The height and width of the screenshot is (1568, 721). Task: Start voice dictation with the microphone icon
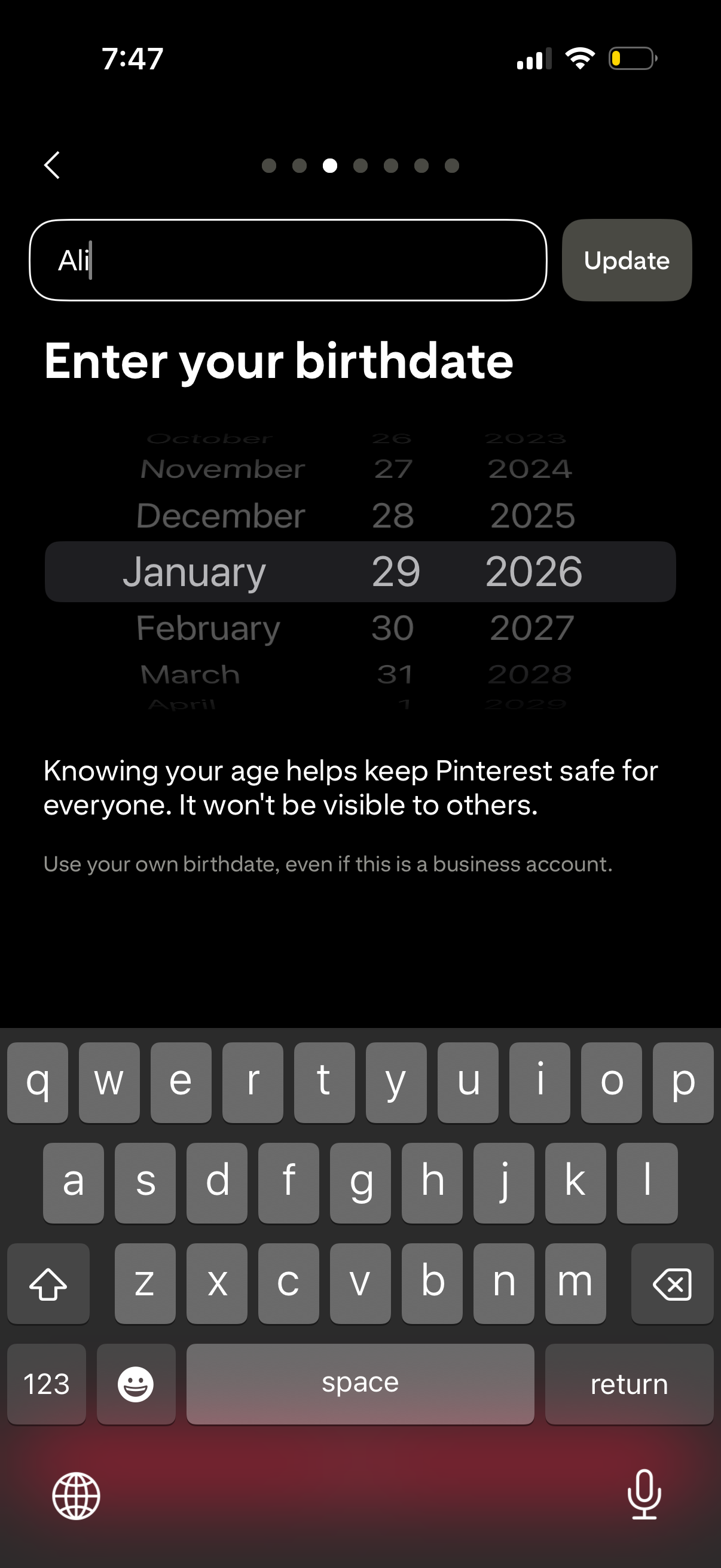point(644,1496)
